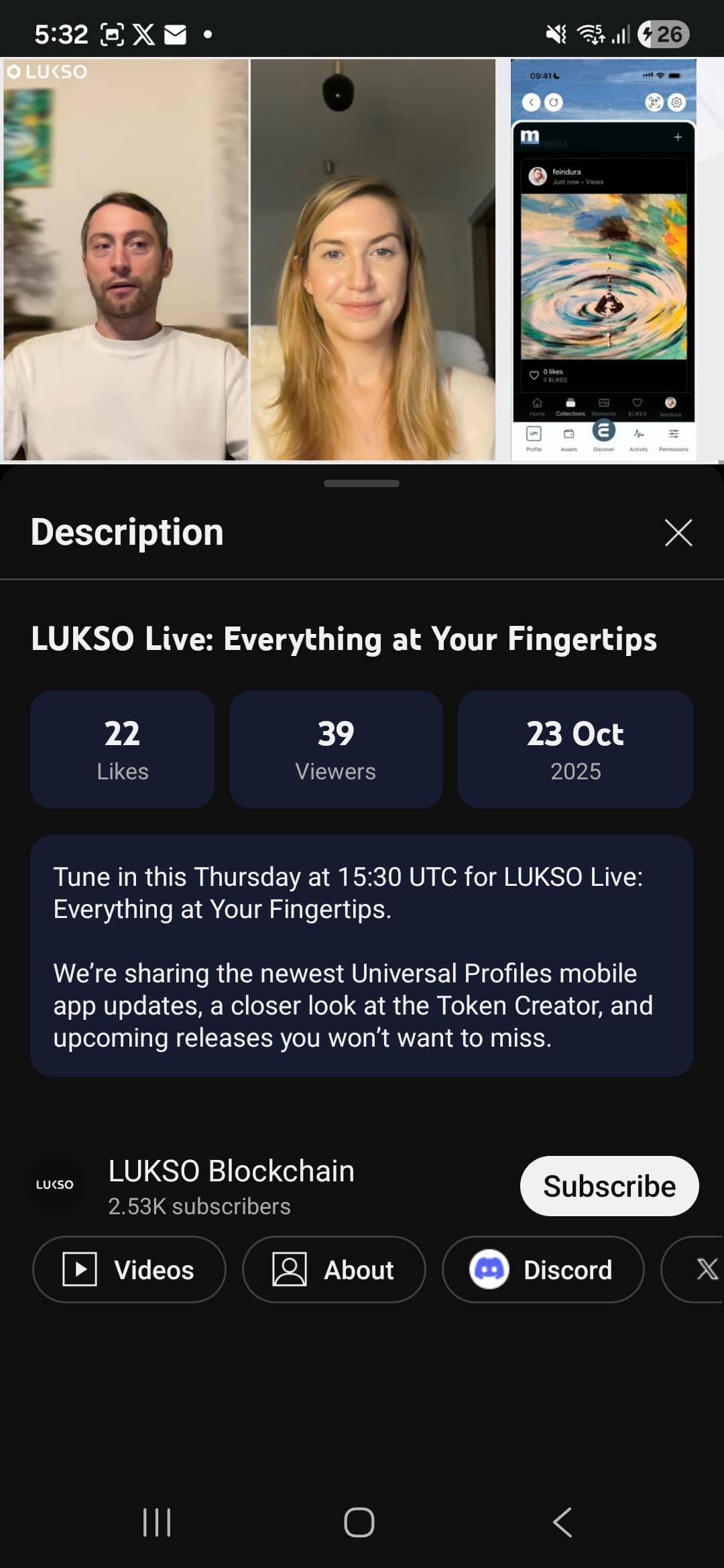
Task: Go to the home screen
Action: (x=359, y=1522)
